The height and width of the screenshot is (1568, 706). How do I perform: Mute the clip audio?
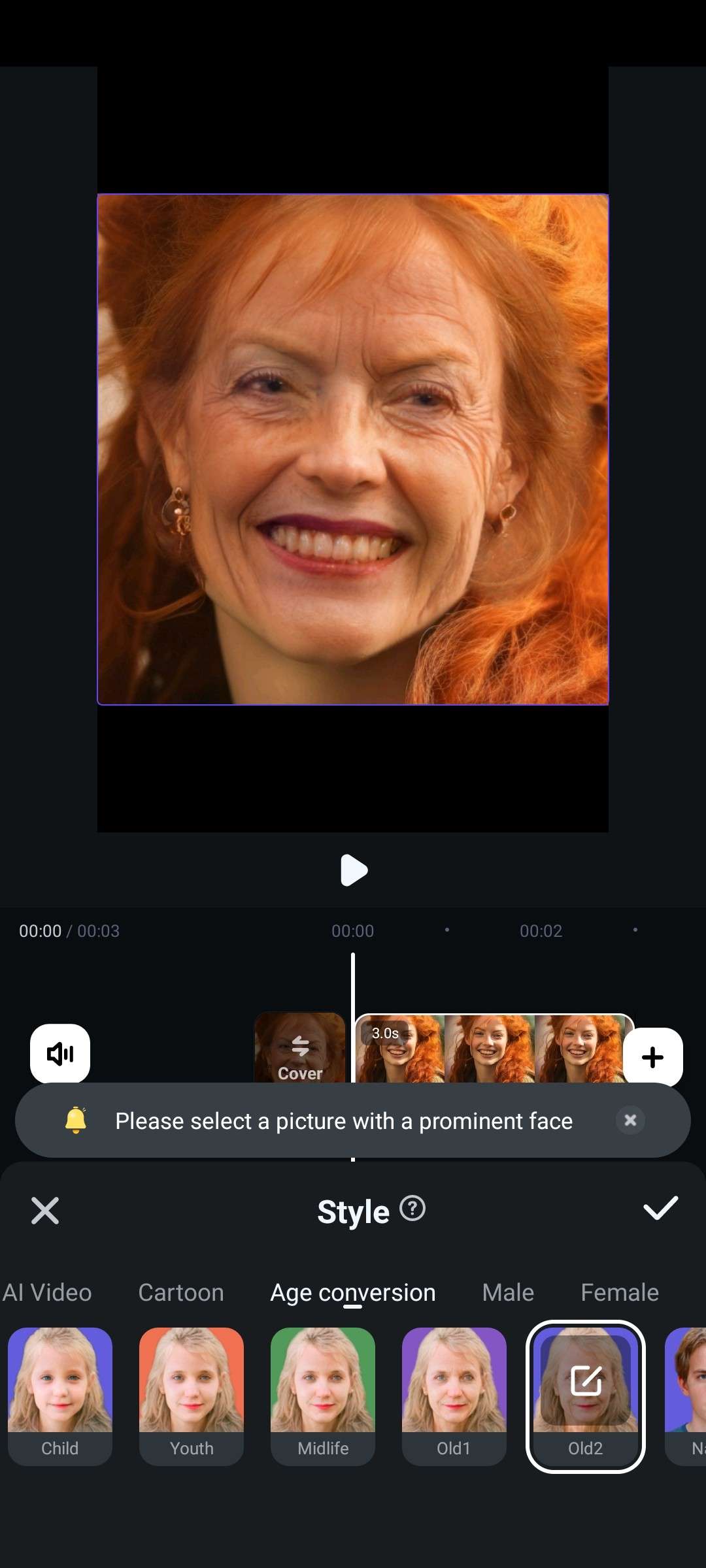pyautogui.click(x=60, y=1053)
